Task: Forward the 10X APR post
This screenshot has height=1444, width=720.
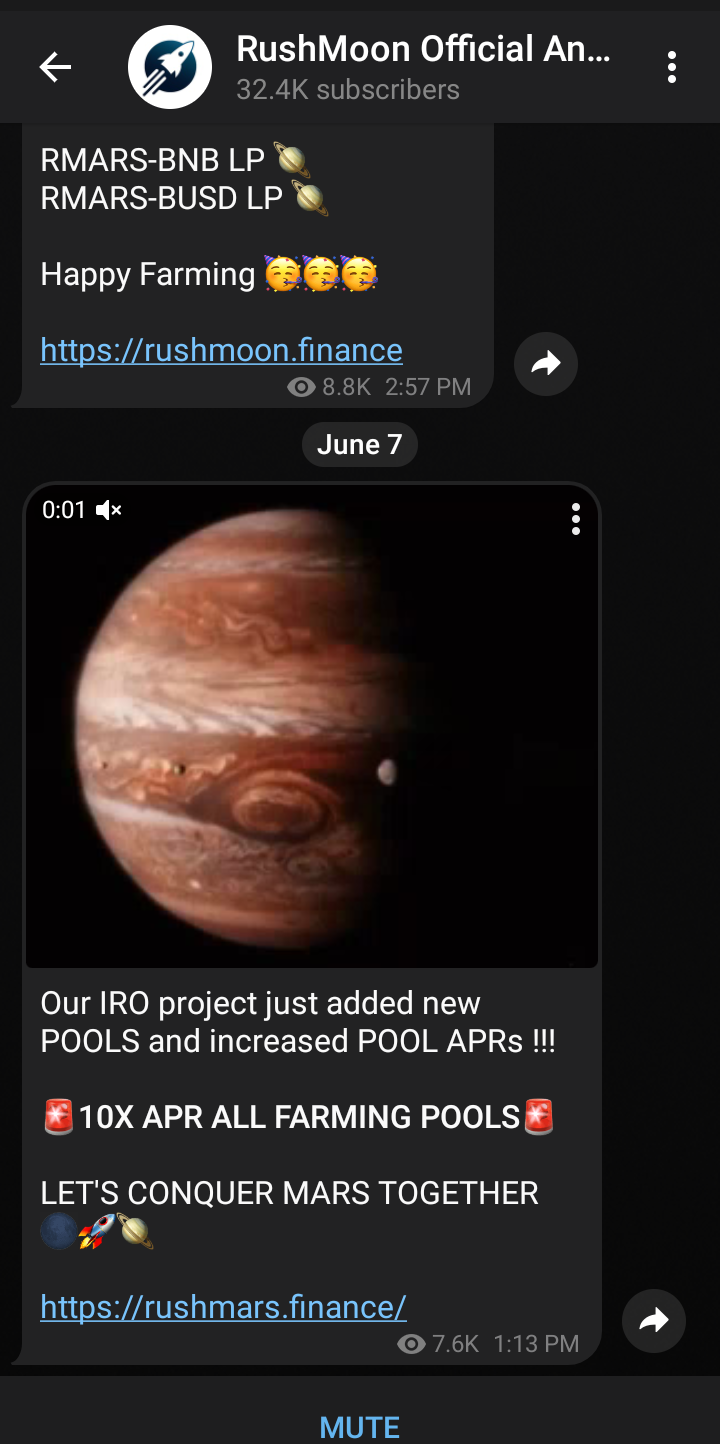Action: pyautogui.click(x=653, y=1321)
